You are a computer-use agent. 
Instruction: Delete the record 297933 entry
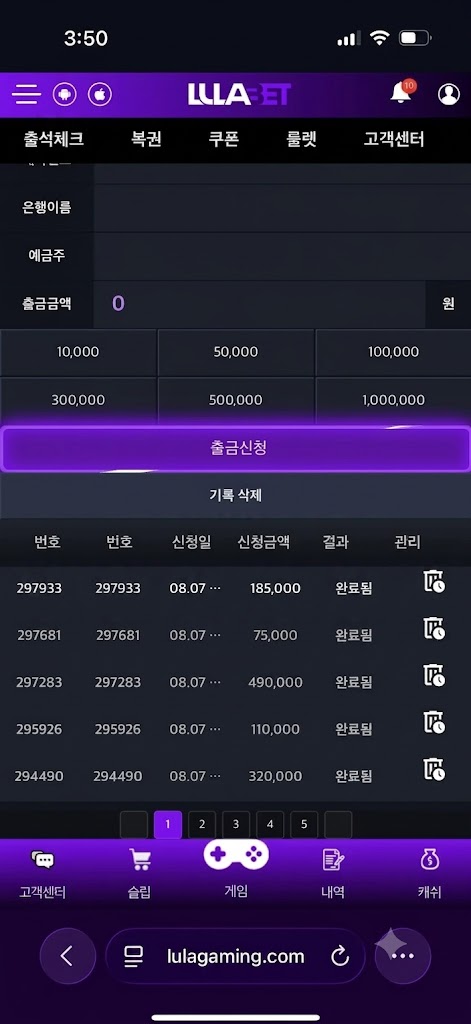point(434,581)
